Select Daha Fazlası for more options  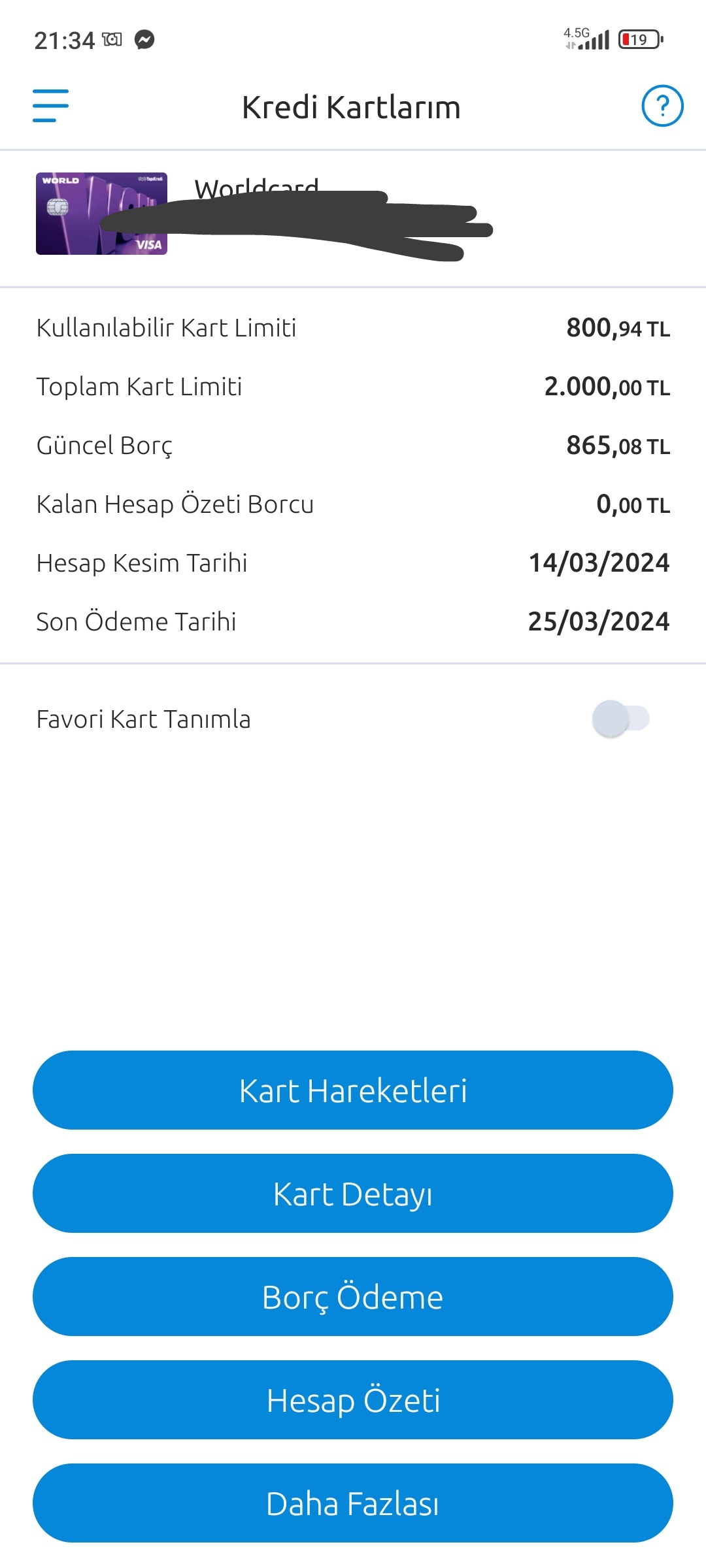point(353,1503)
